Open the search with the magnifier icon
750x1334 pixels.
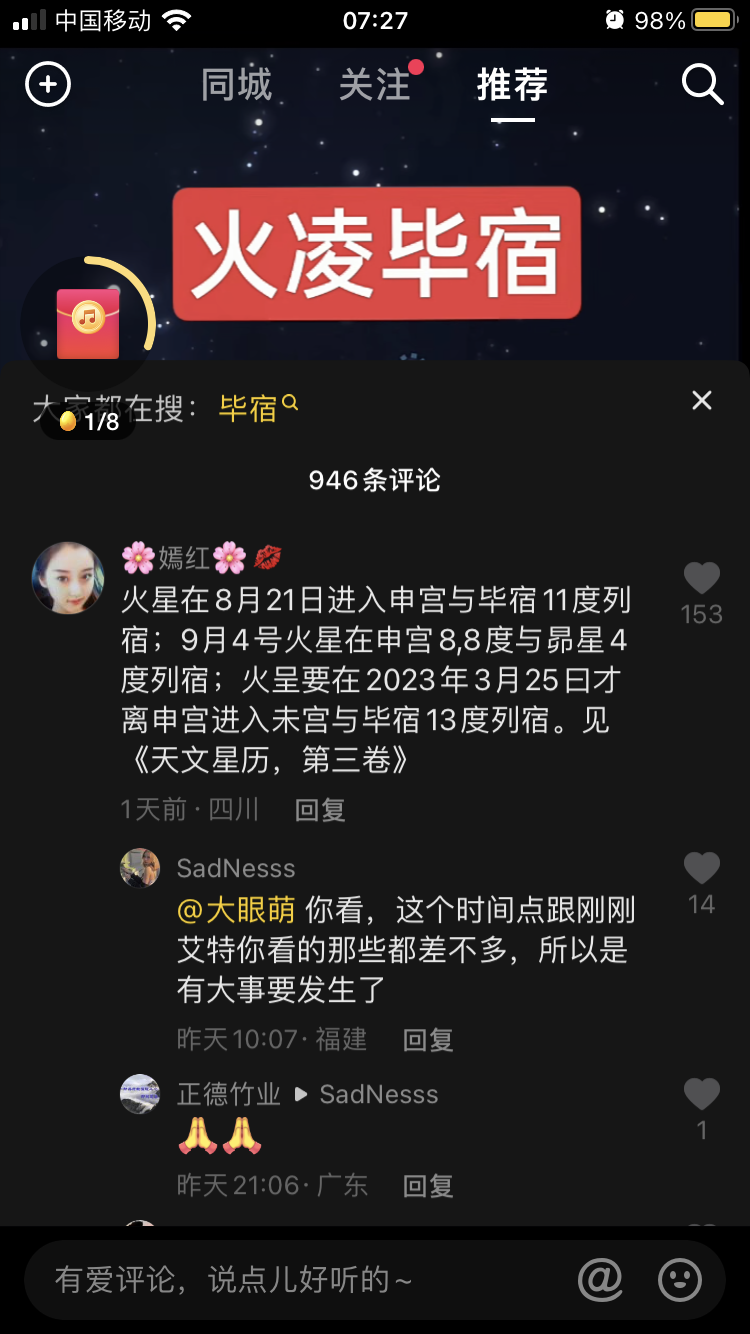click(703, 84)
